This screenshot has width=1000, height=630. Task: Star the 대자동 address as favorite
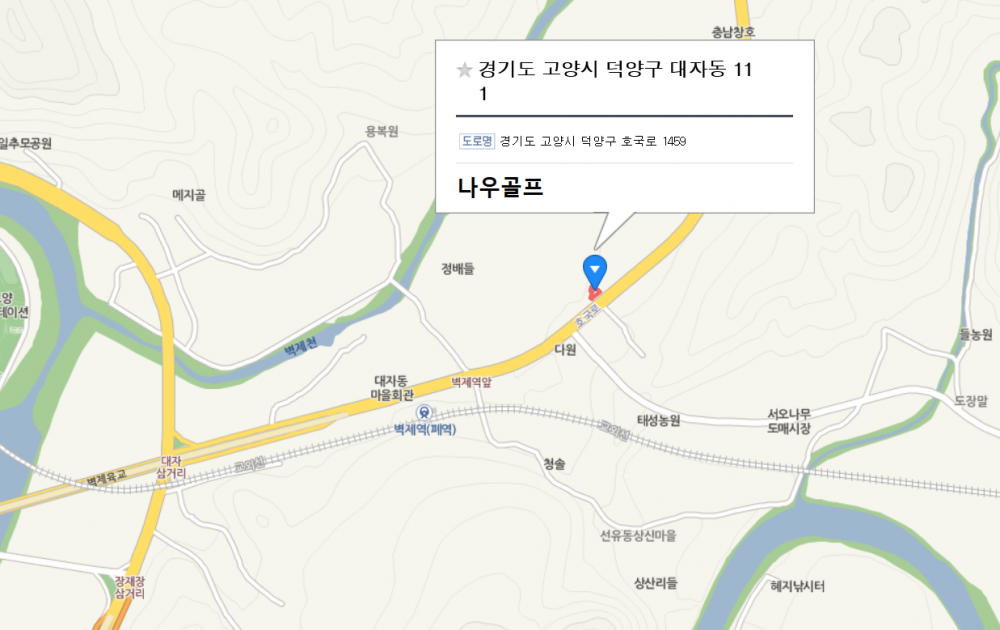pyautogui.click(x=464, y=70)
